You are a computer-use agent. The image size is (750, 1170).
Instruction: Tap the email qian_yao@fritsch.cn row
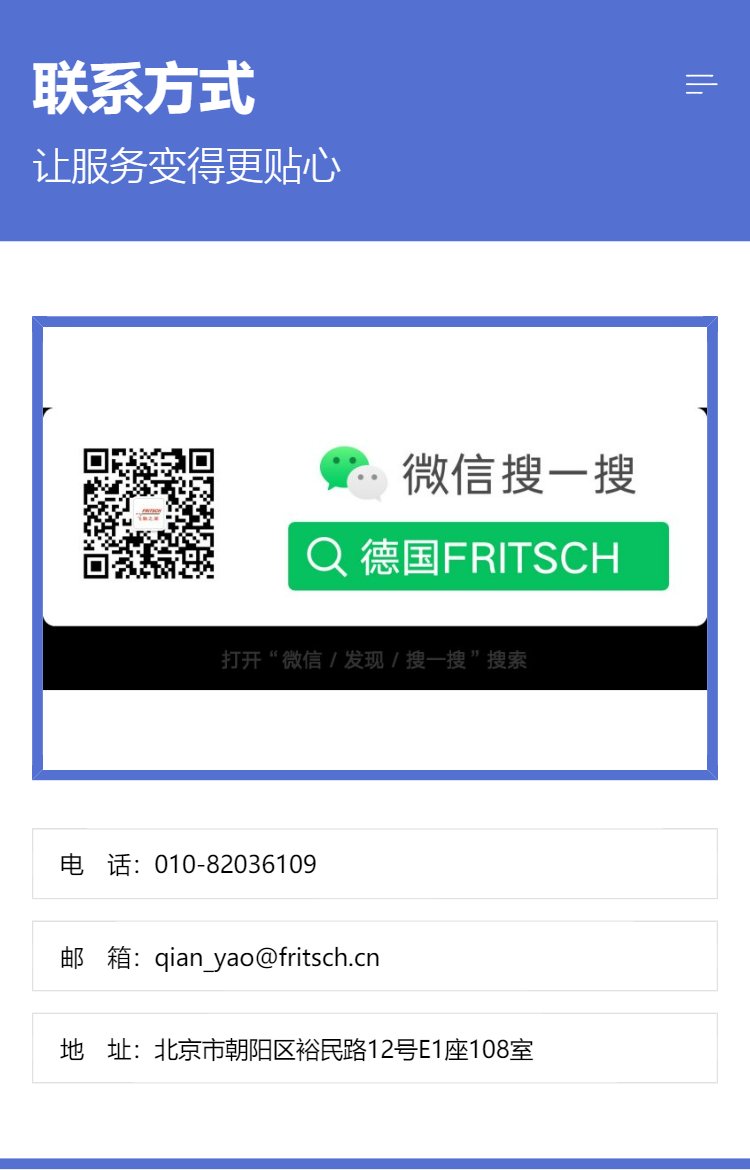375,956
